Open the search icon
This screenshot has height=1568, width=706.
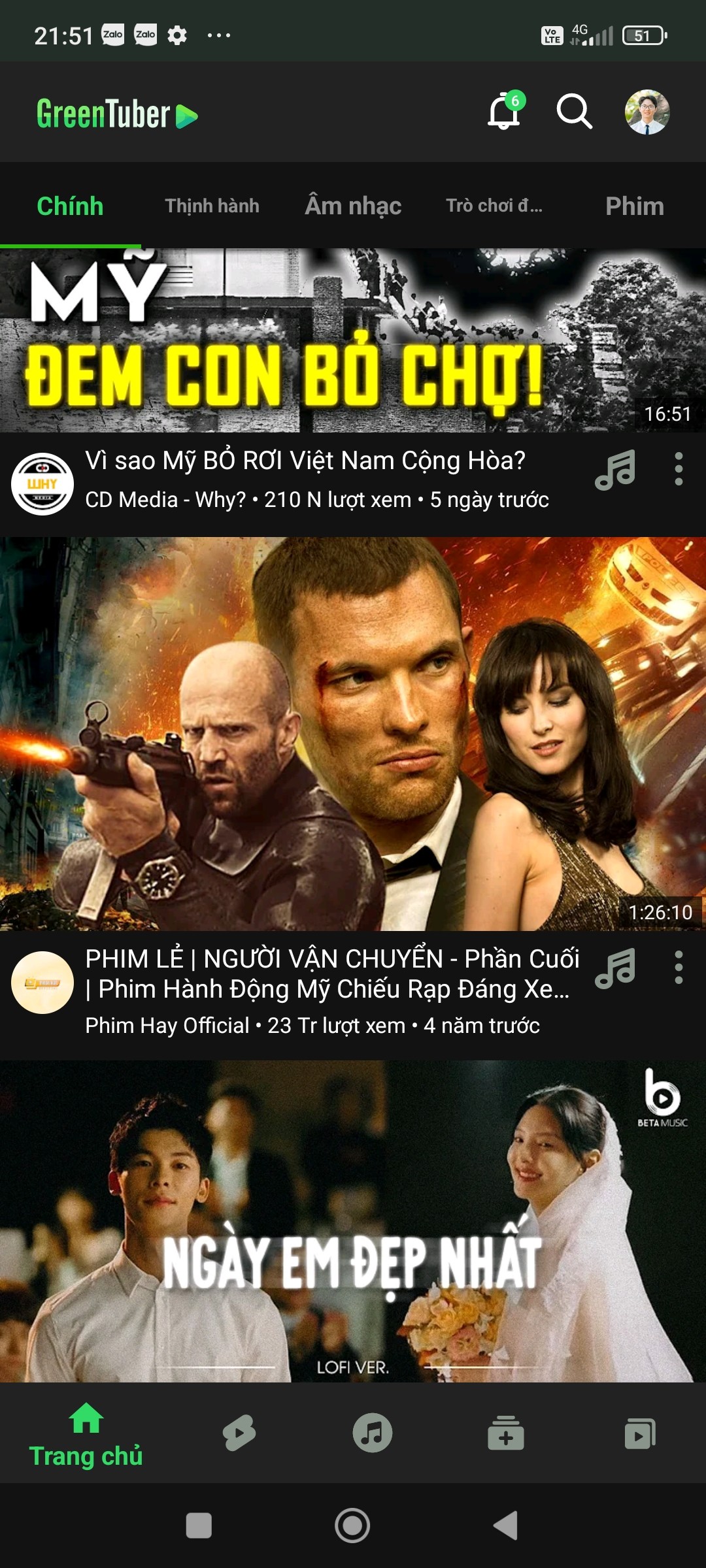575,112
